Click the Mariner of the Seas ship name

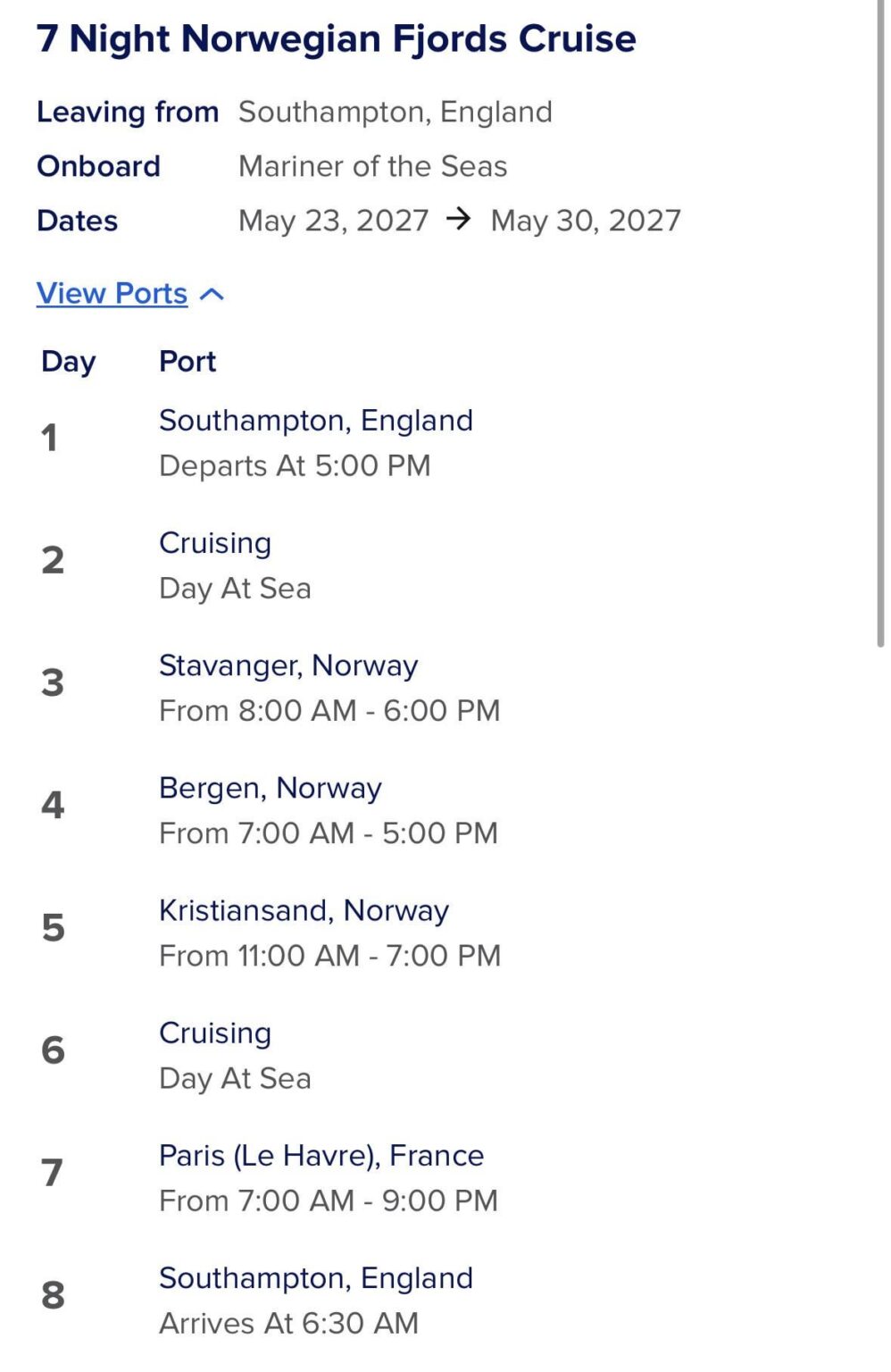click(x=373, y=166)
